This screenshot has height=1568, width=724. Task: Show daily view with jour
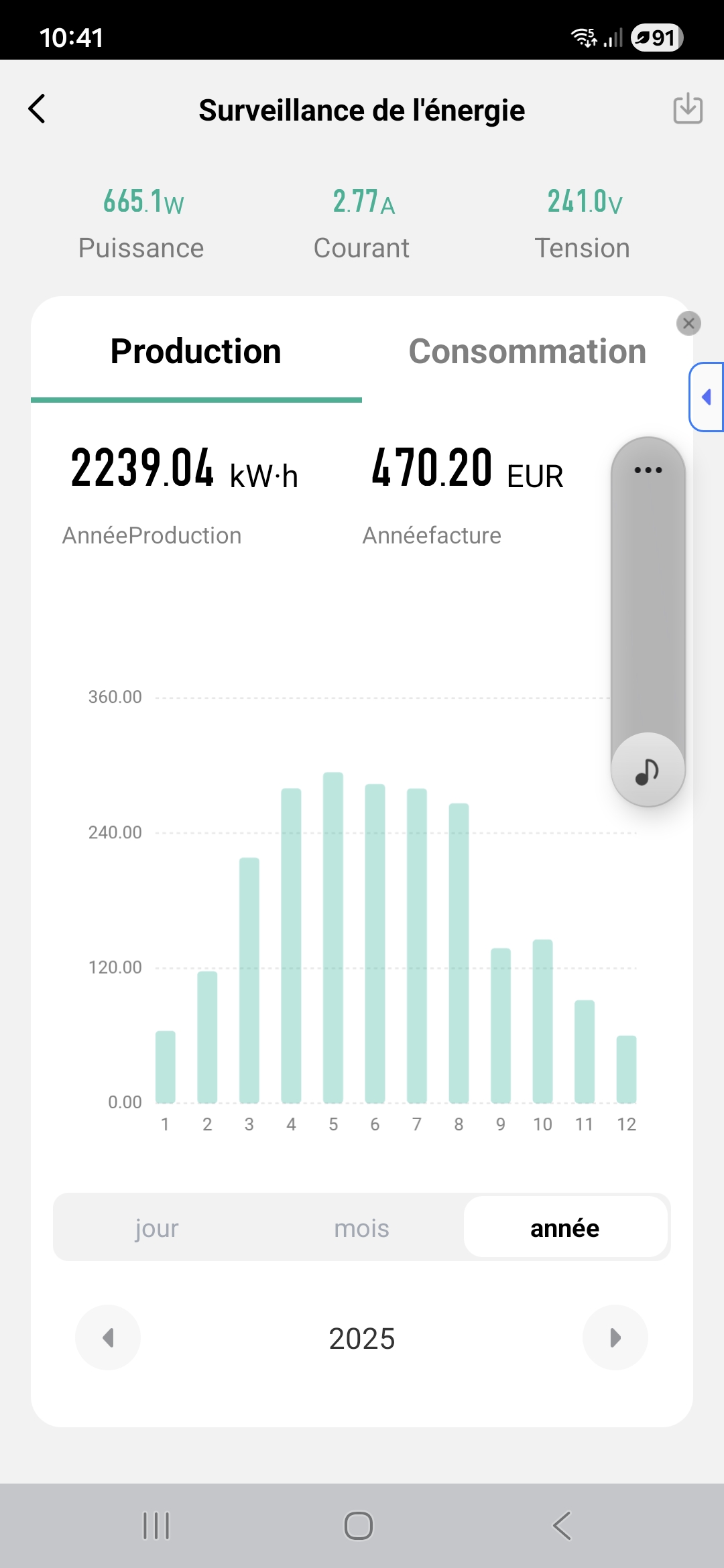pyautogui.click(x=157, y=1228)
